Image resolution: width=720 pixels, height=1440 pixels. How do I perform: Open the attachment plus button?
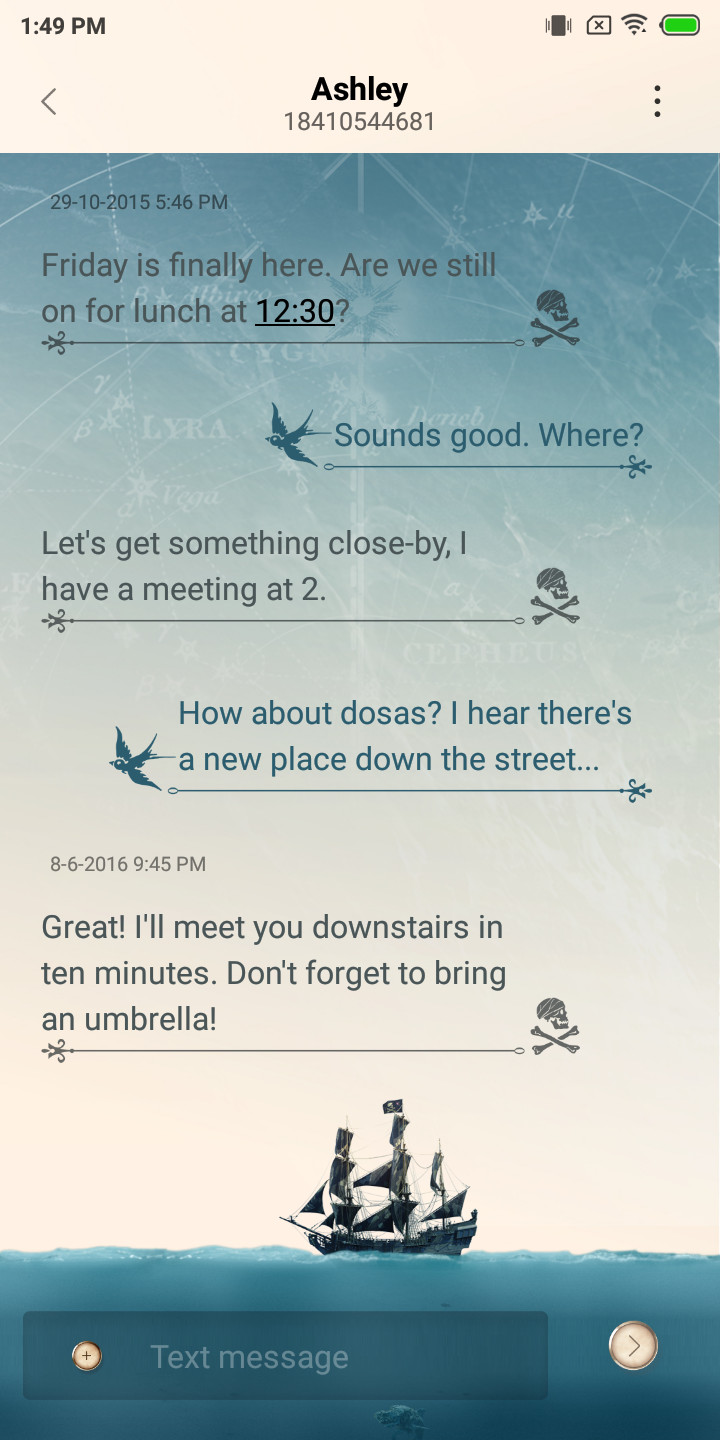87,1356
